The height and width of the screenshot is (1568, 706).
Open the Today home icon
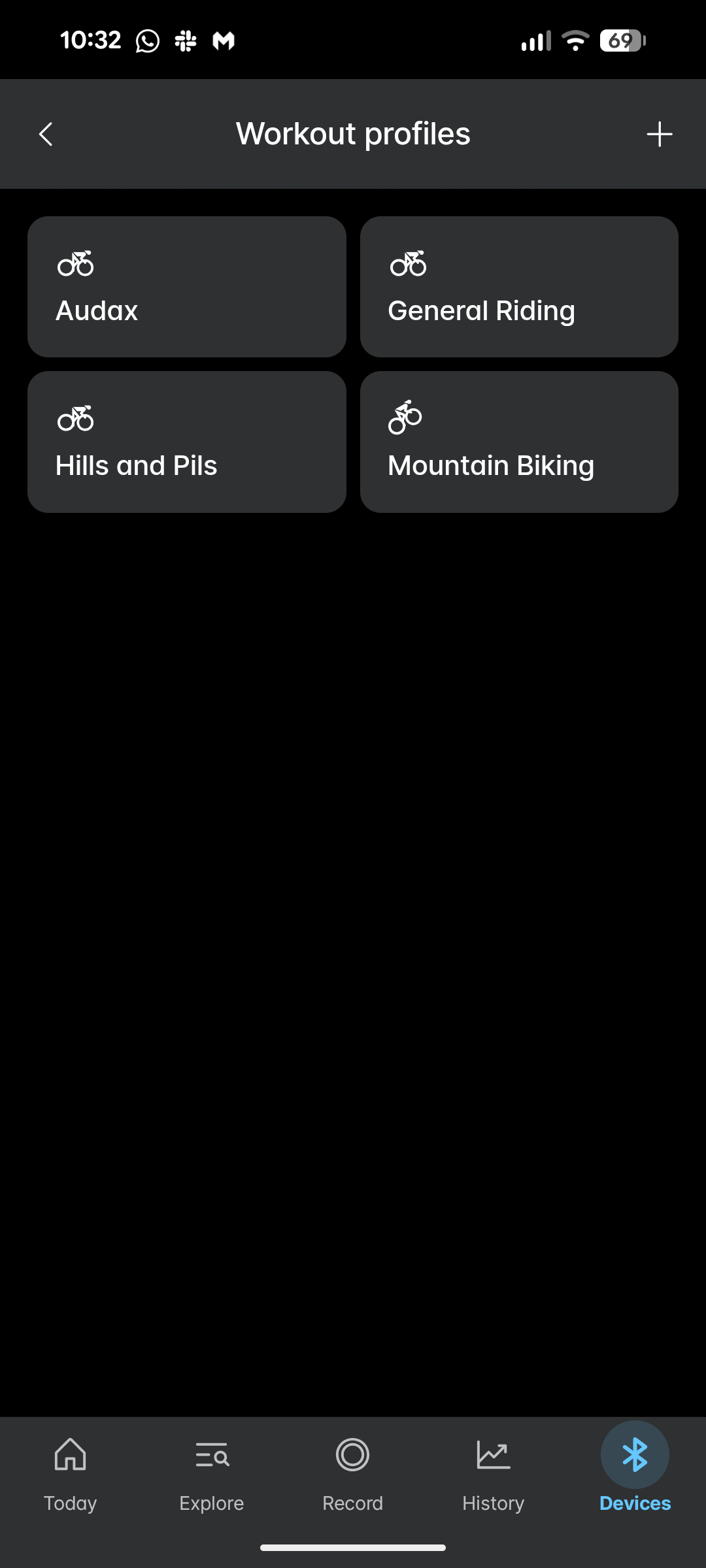point(70,1456)
